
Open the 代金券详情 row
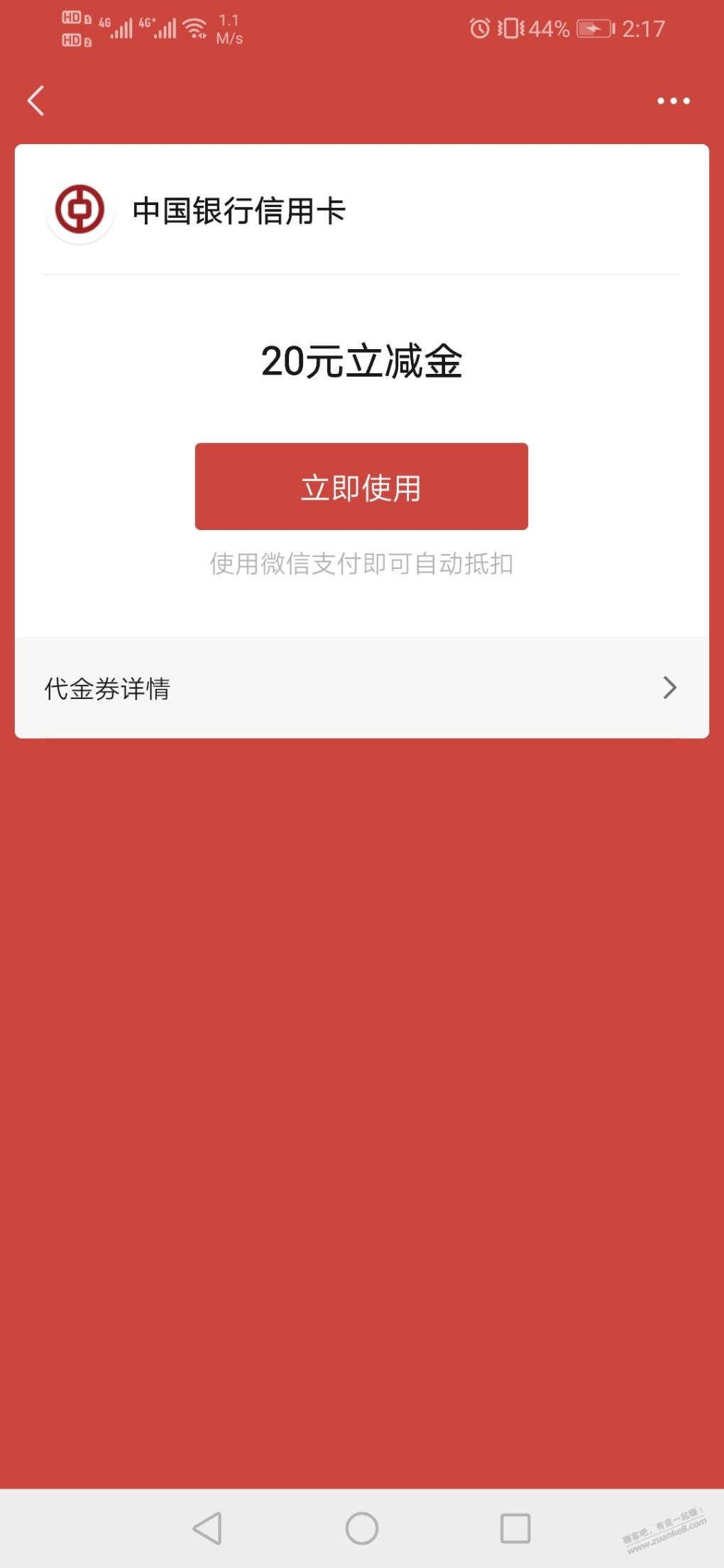pos(361,688)
